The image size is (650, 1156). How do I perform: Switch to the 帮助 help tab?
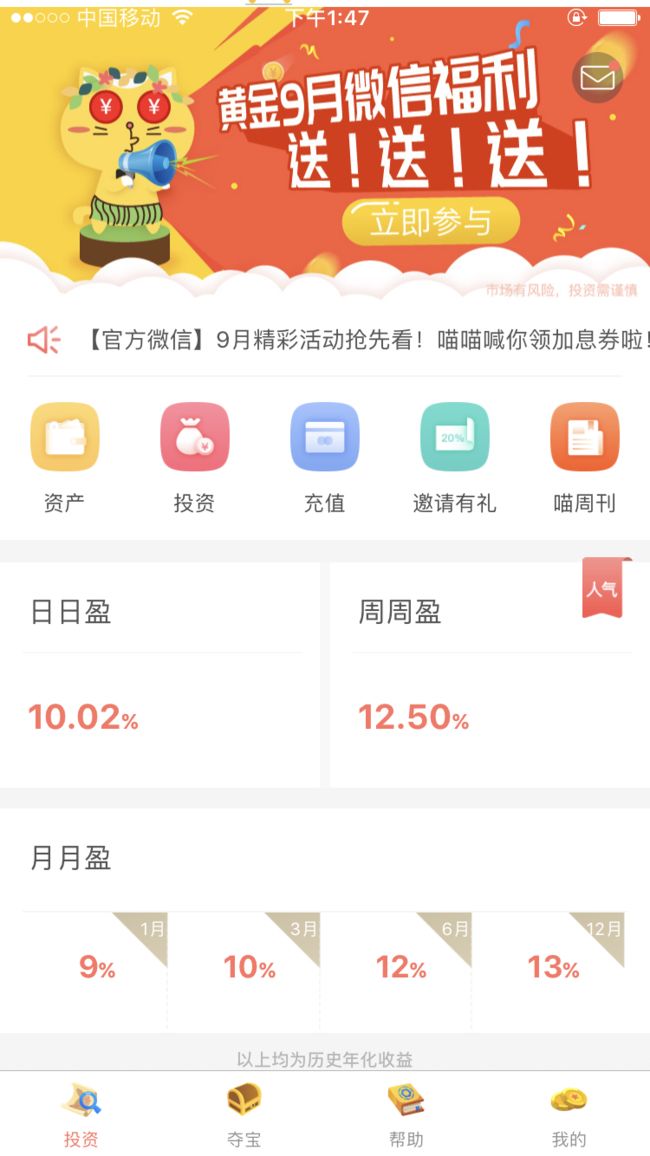pos(406,1114)
